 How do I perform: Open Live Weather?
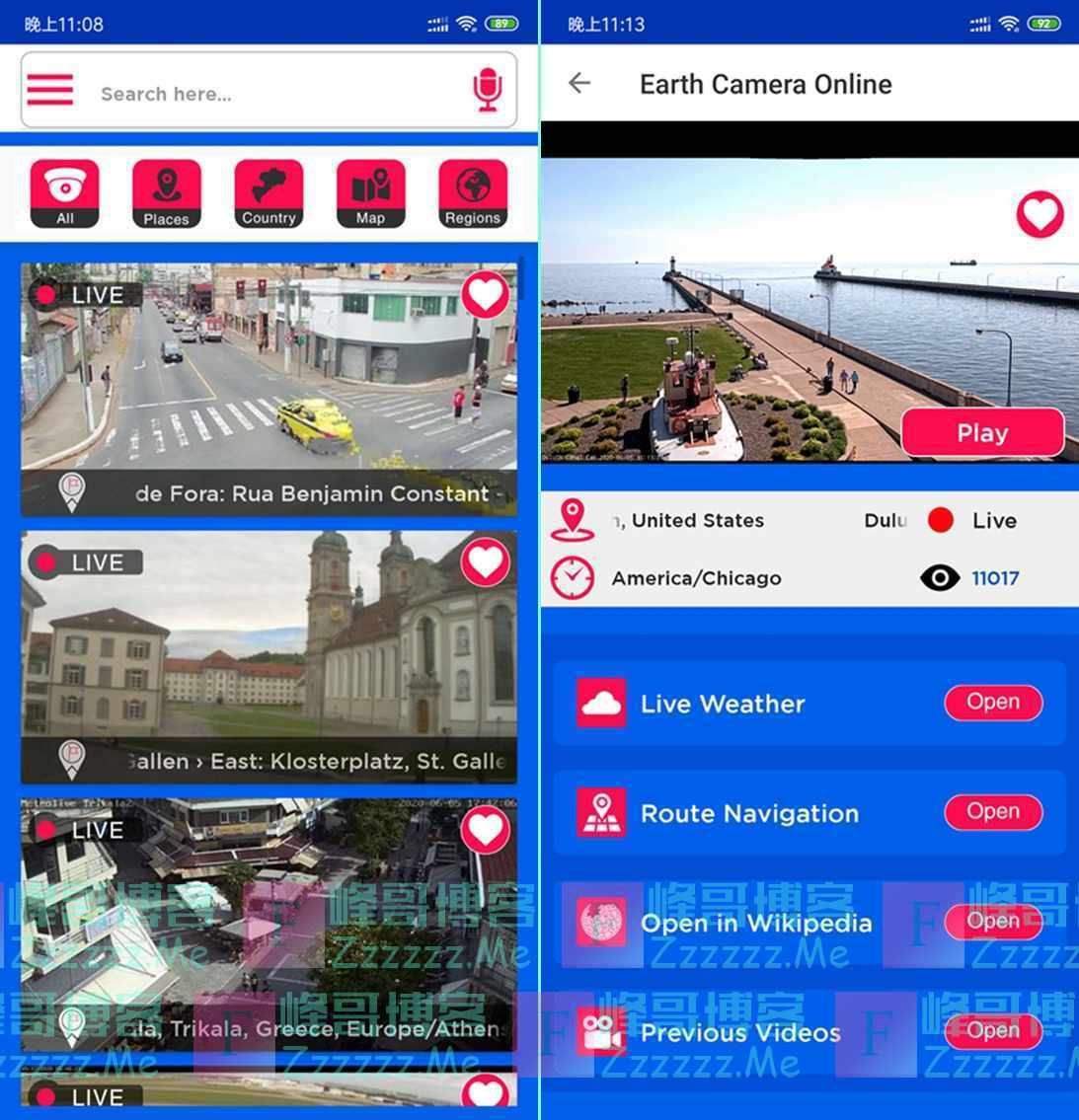992,702
